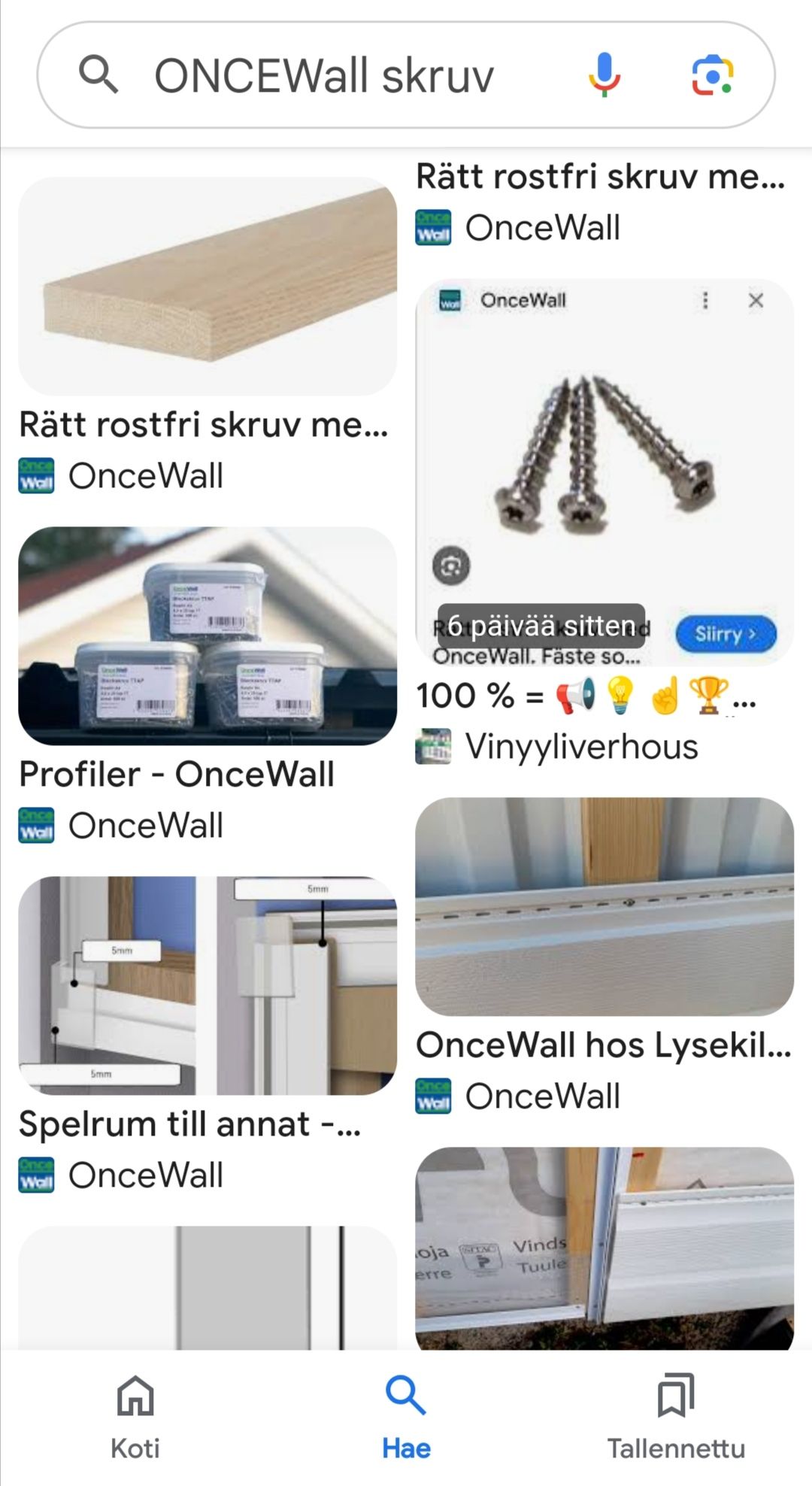Tap the ONCEWall skruv search box

pos(323,75)
